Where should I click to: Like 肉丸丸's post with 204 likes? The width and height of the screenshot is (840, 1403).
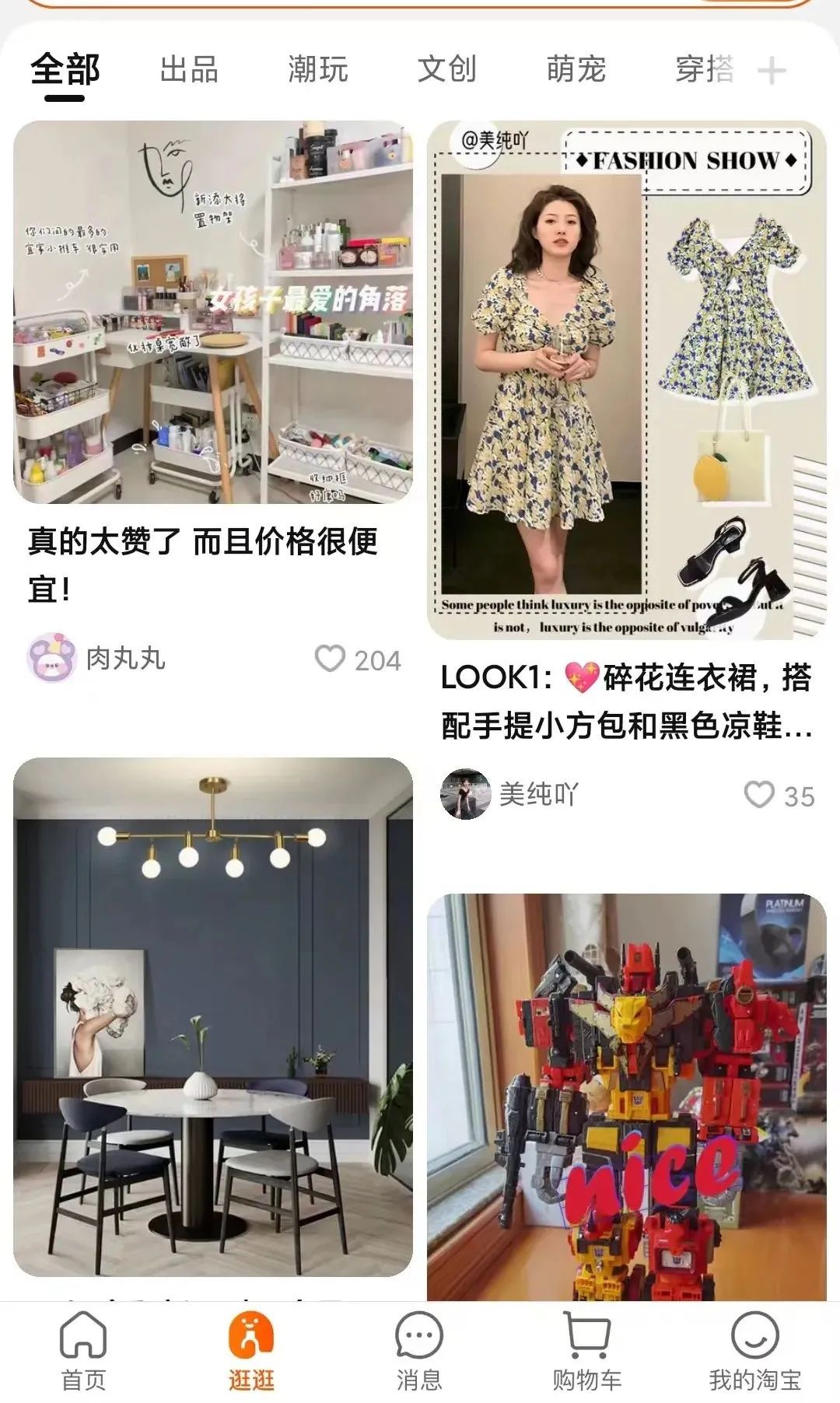330,659
